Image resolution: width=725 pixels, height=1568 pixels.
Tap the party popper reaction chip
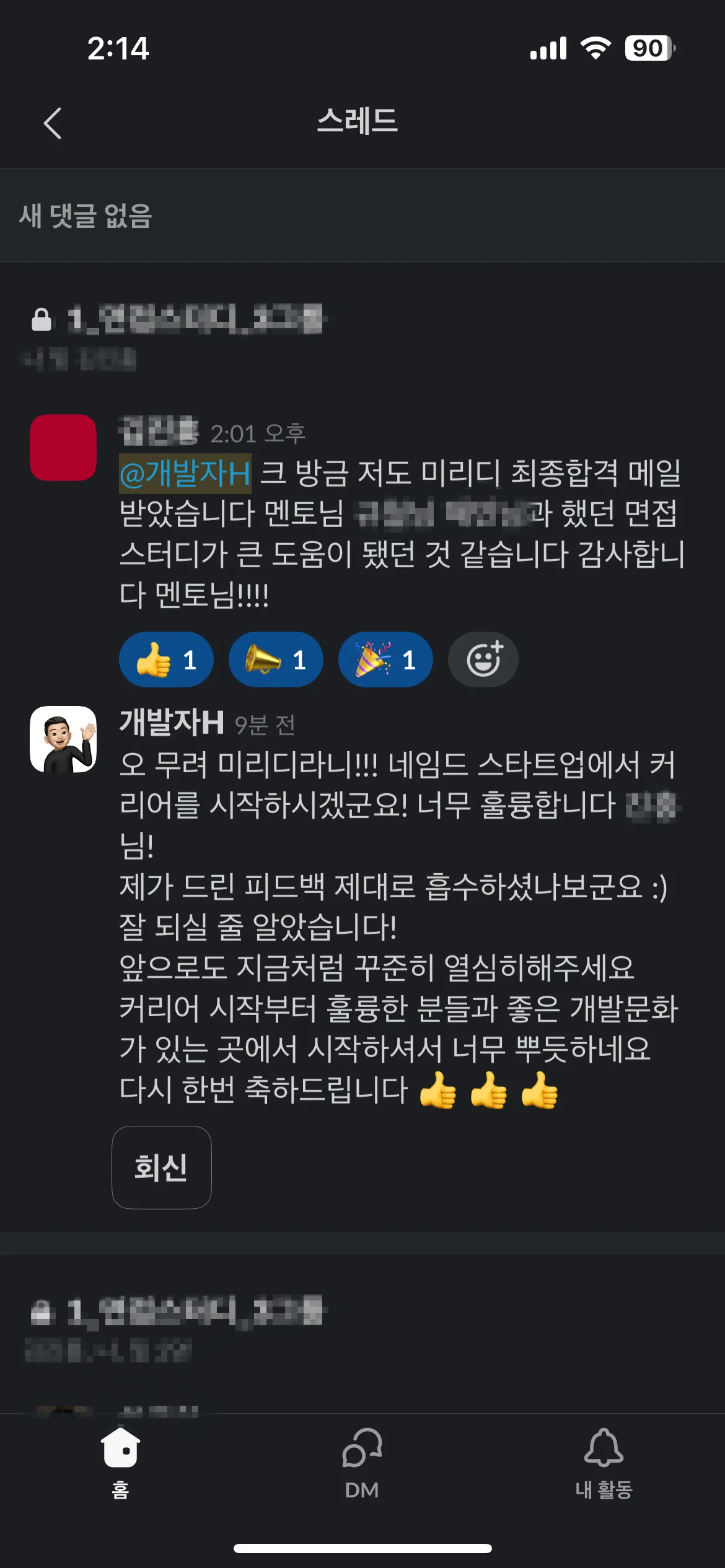[385, 660]
